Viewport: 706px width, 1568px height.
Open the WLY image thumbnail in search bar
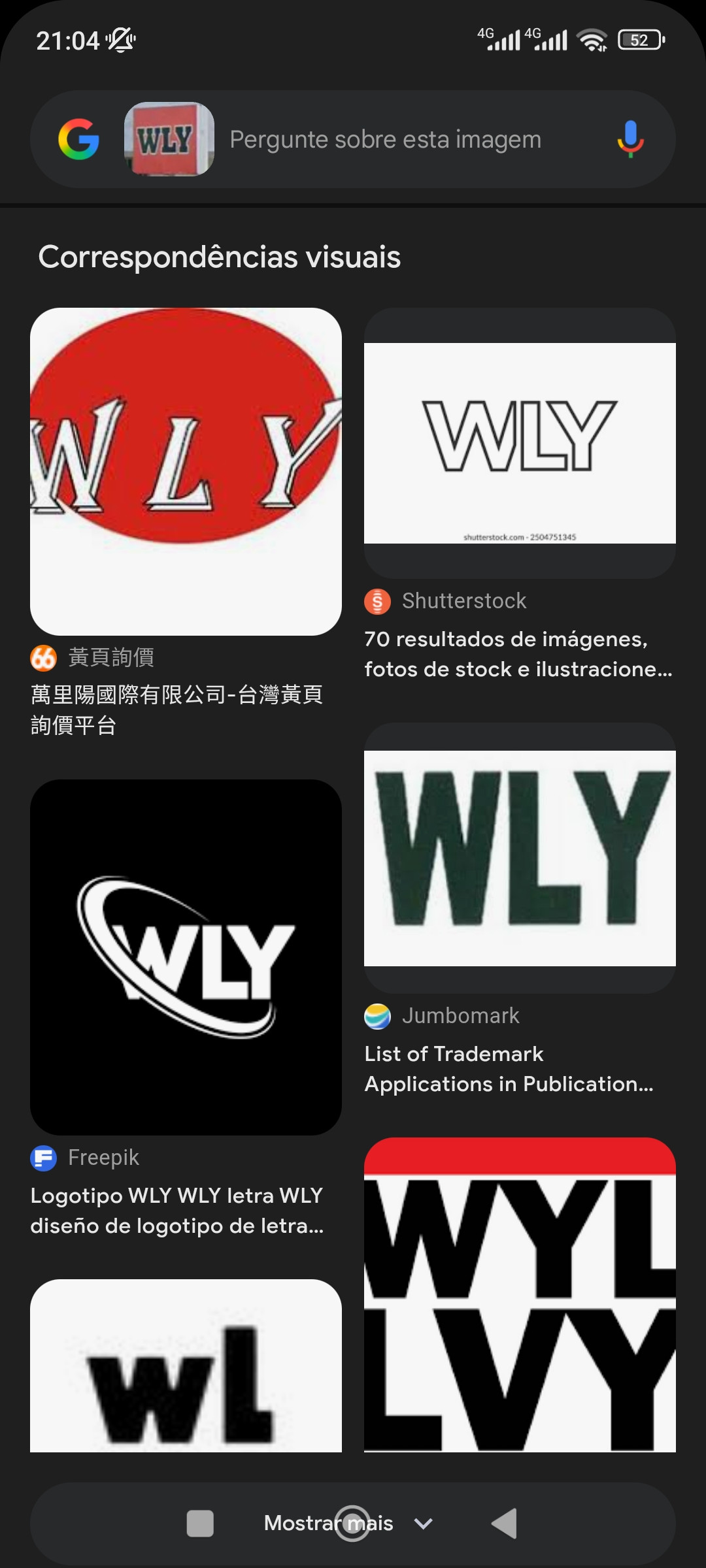tap(169, 139)
